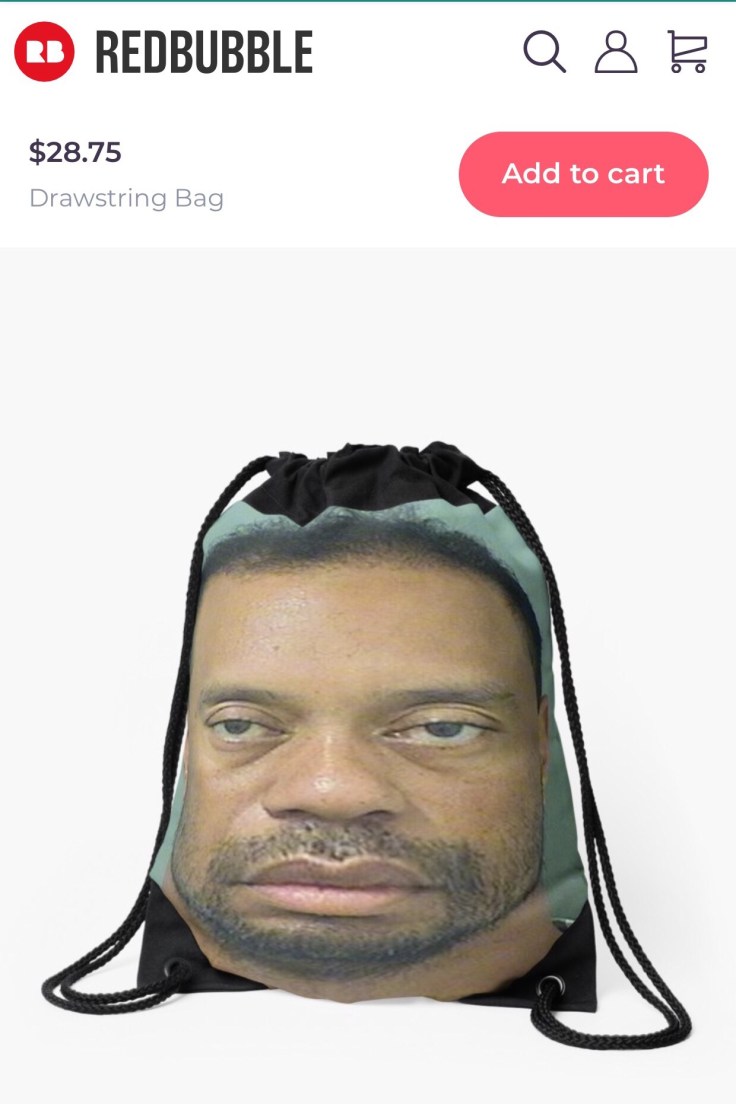Open the search icon
This screenshot has height=1104, width=736.
point(544,52)
